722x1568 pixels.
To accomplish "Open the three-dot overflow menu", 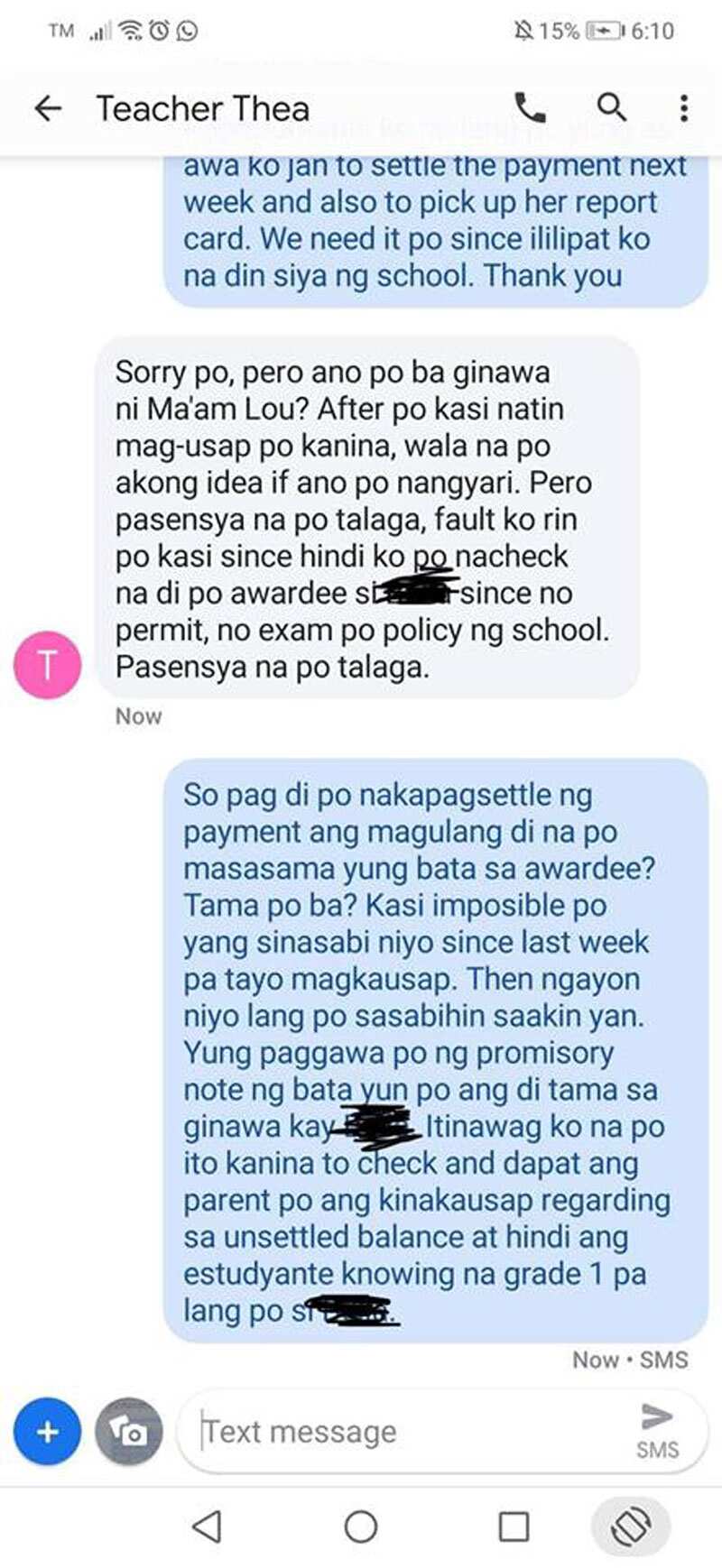I will 684,108.
